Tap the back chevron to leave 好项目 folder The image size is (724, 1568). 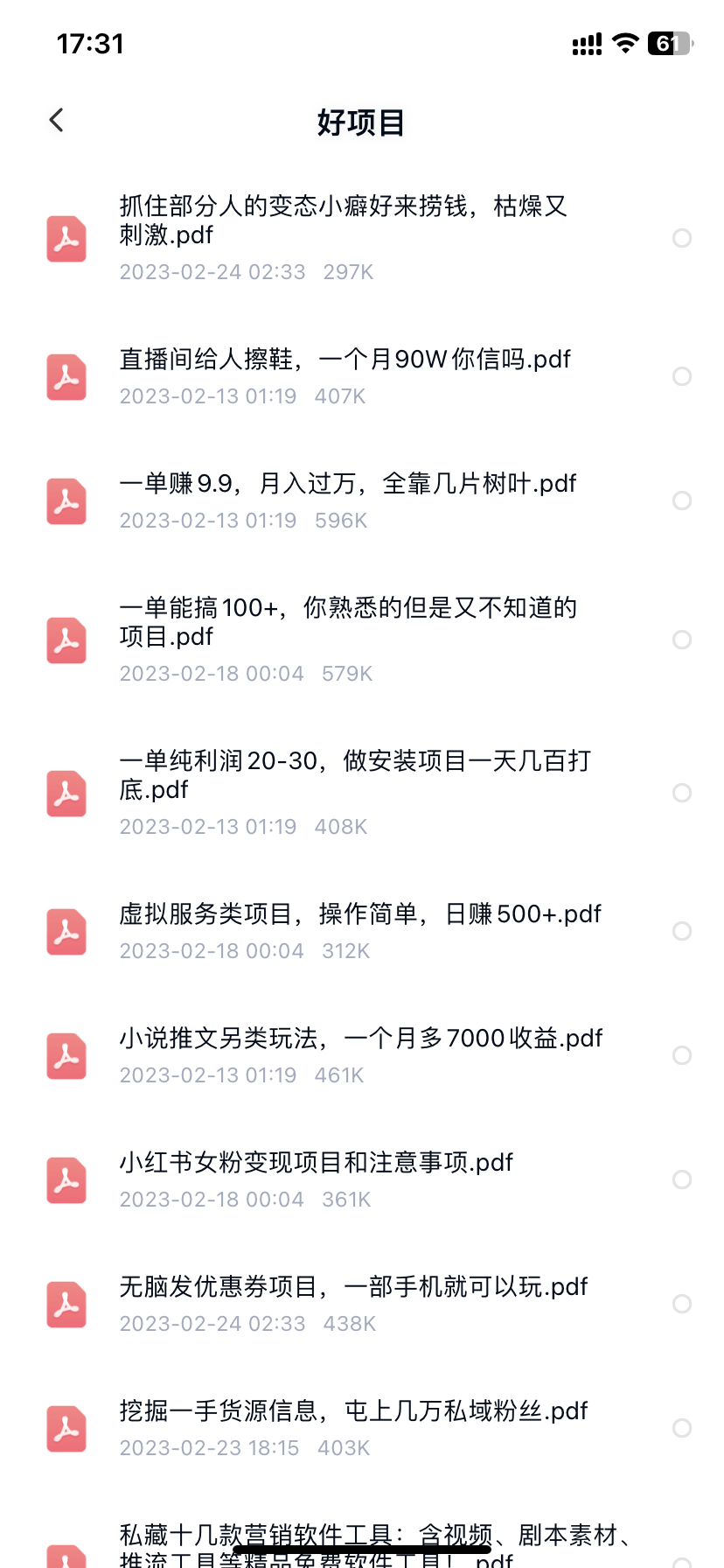pyautogui.click(x=56, y=120)
